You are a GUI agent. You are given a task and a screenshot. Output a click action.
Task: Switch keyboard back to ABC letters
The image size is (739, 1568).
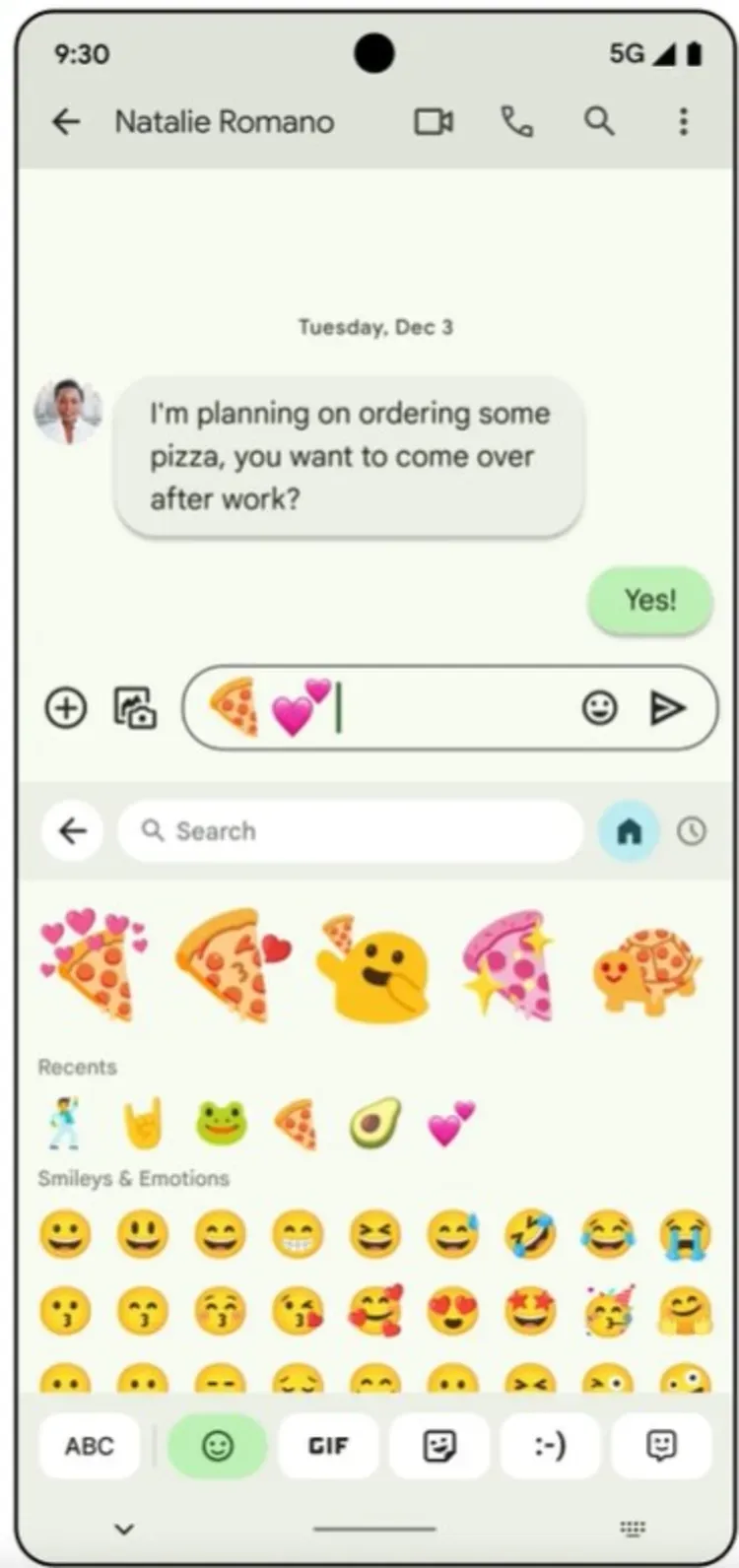coord(90,1446)
